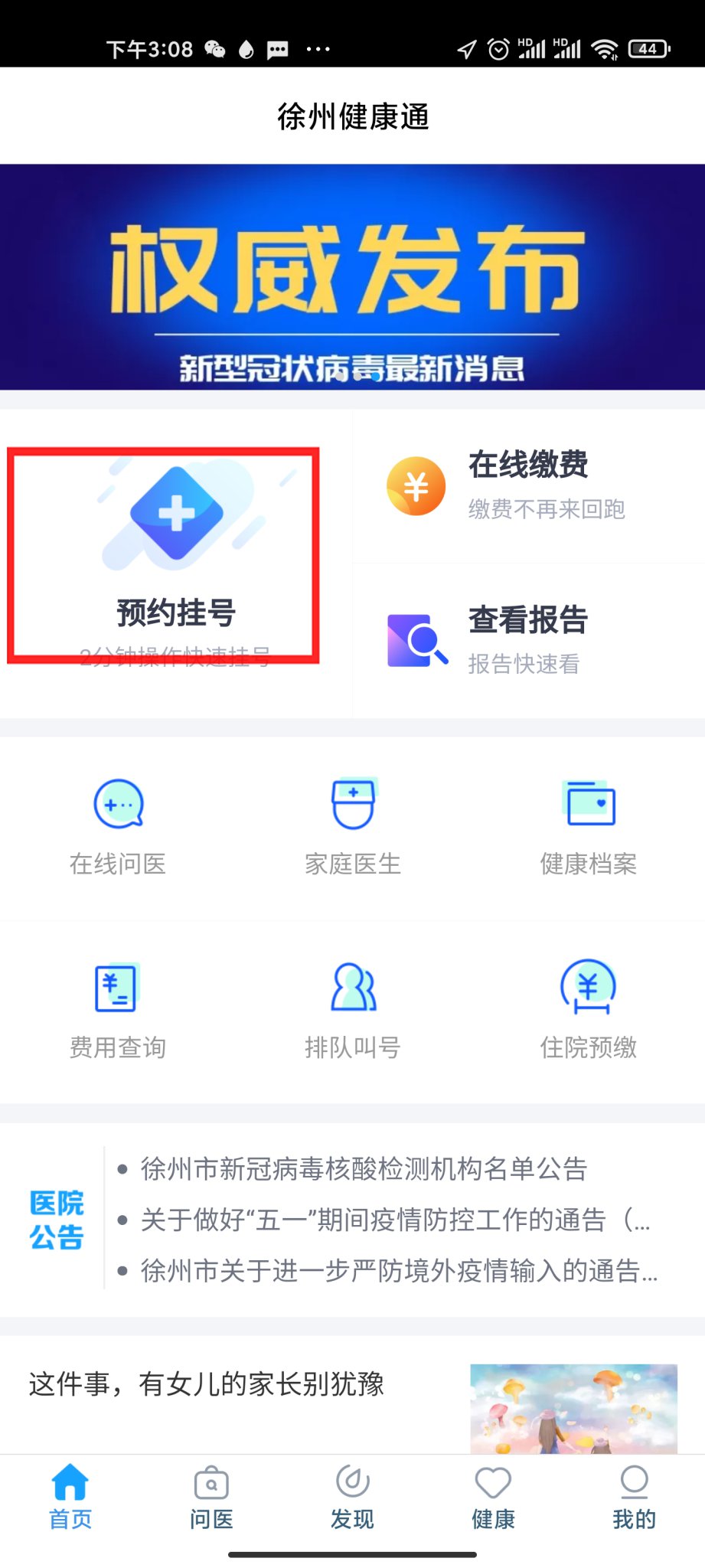Switch to the 发现 tab
Image resolution: width=705 pixels, height=1568 pixels.
(352, 1498)
